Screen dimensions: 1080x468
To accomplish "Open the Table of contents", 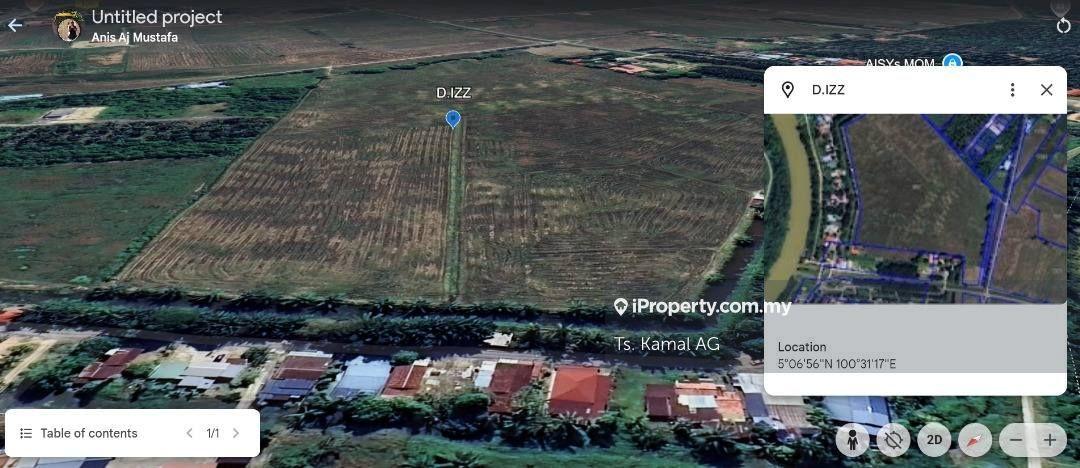I will pyautogui.click(x=80, y=433).
